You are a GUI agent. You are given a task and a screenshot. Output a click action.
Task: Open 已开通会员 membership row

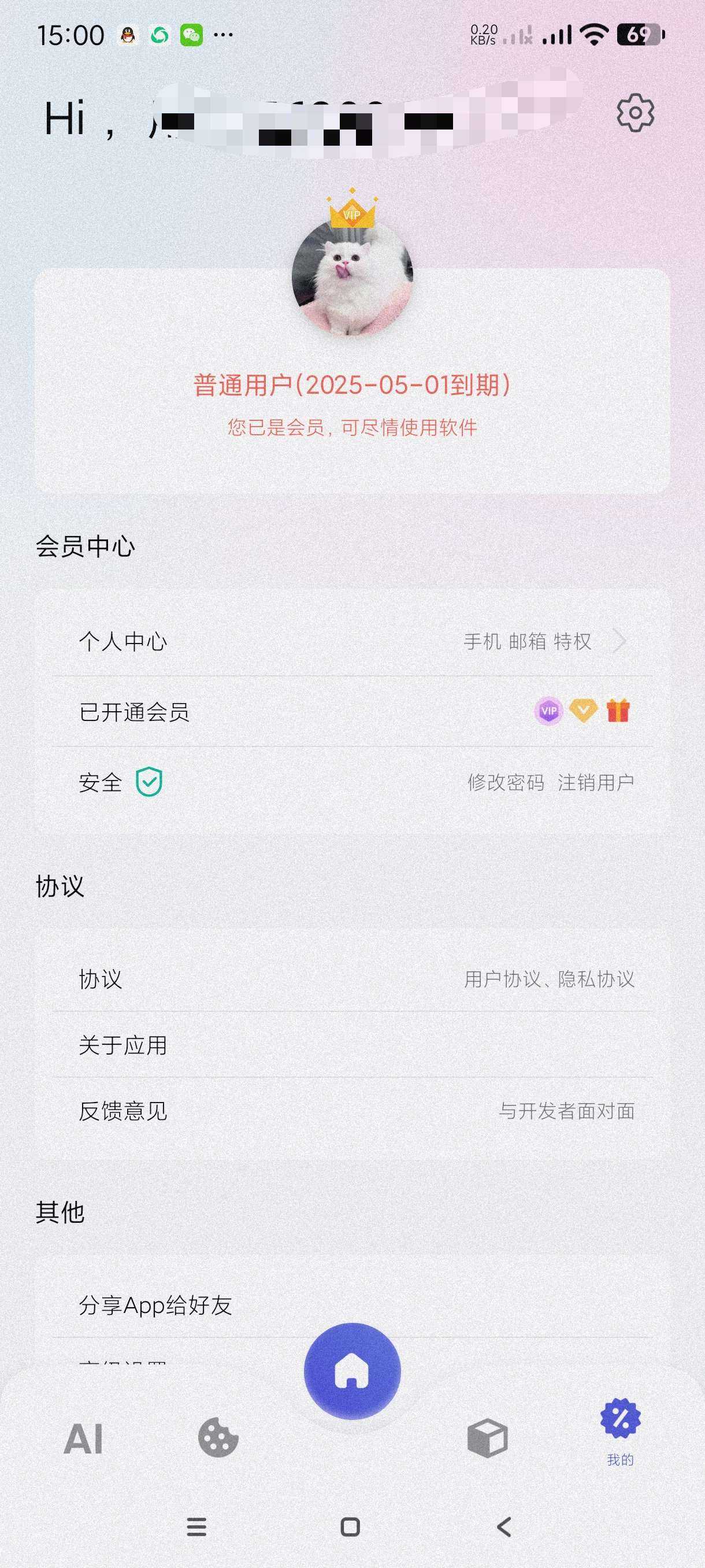point(352,712)
